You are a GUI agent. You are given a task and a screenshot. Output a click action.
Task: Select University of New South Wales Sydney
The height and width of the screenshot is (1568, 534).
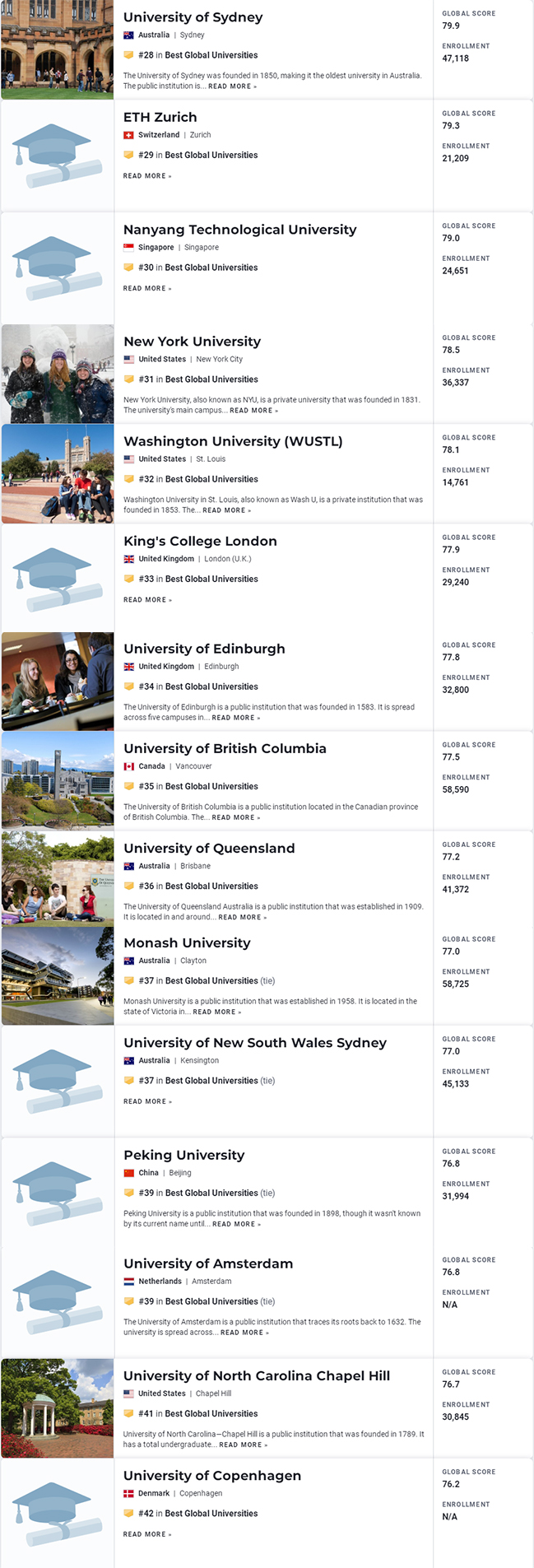(x=254, y=1043)
